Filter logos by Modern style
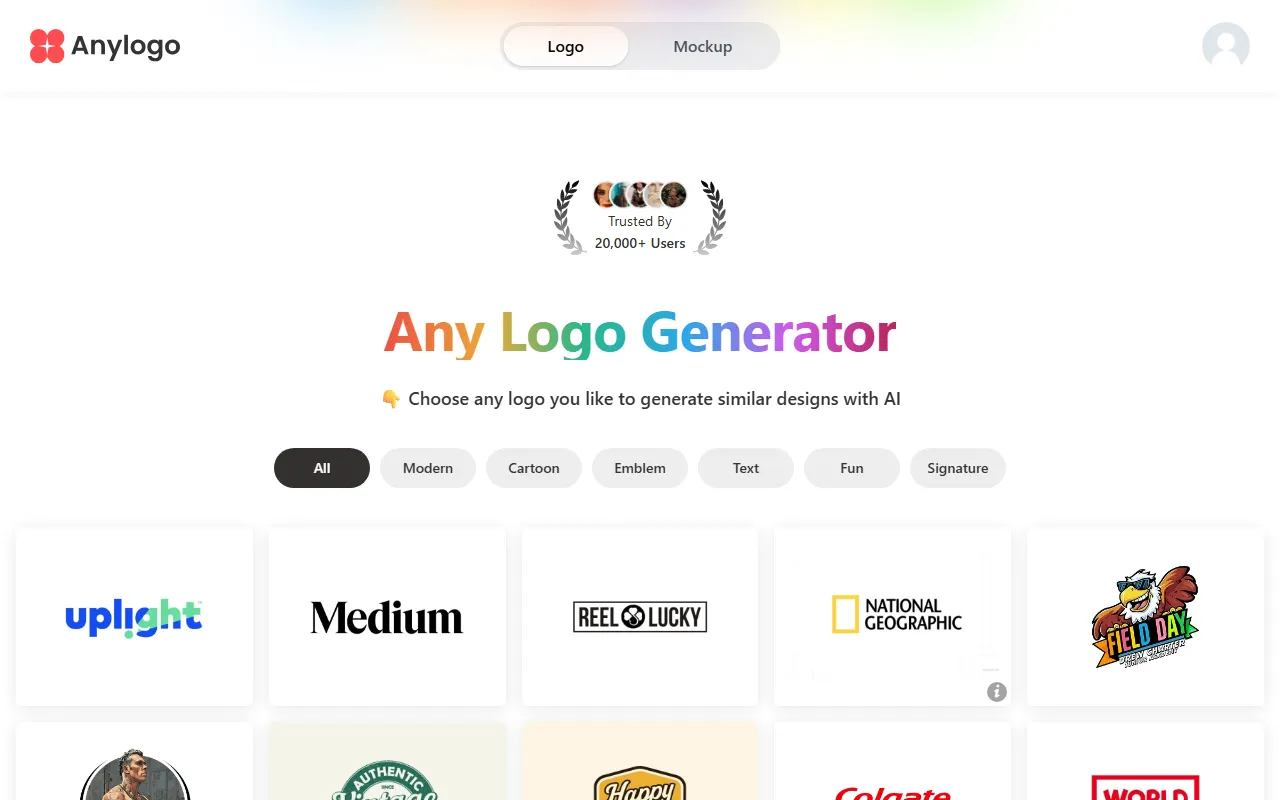Image resolution: width=1280 pixels, height=800 pixels. coord(427,468)
